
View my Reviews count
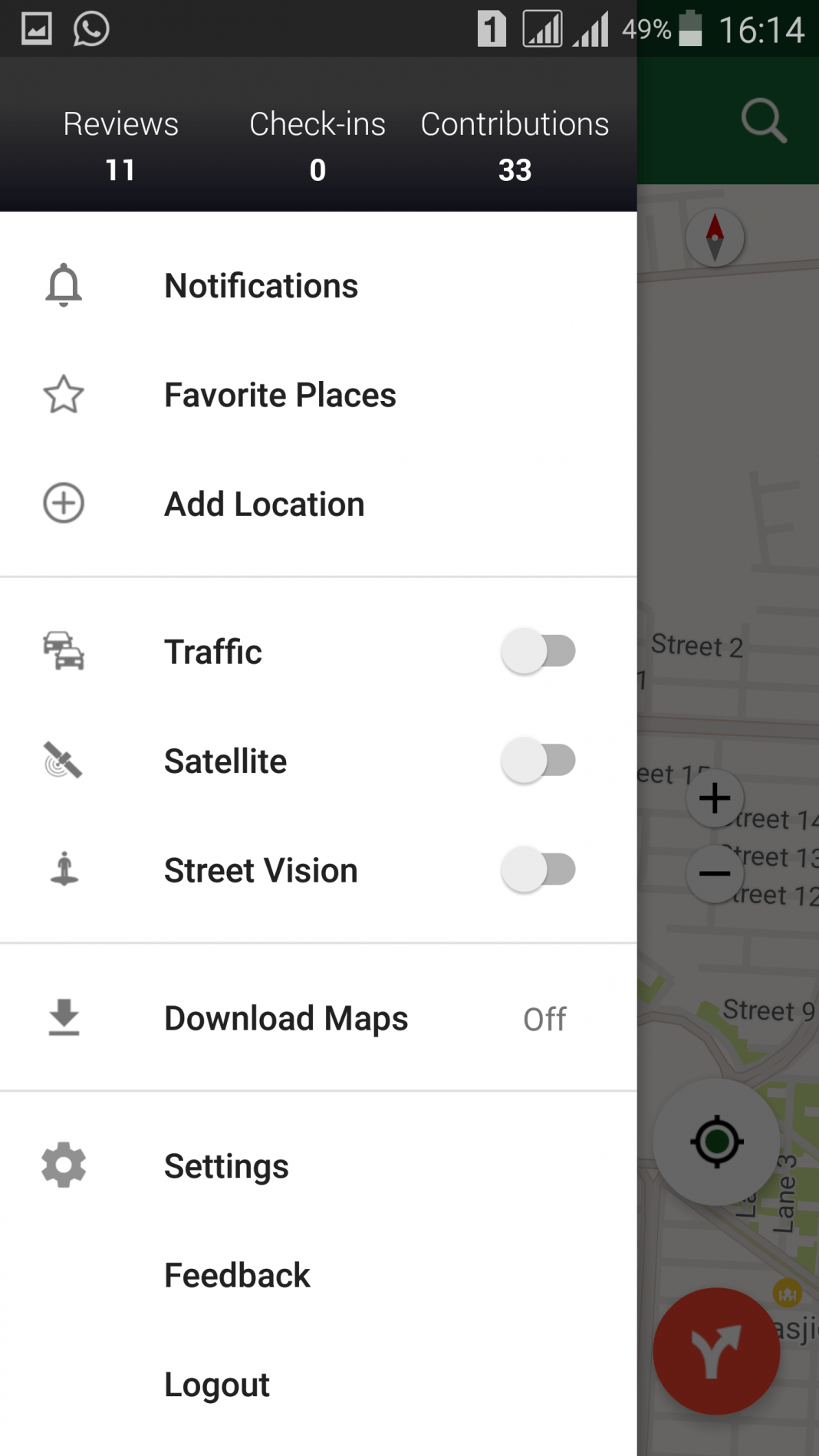click(120, 146)
